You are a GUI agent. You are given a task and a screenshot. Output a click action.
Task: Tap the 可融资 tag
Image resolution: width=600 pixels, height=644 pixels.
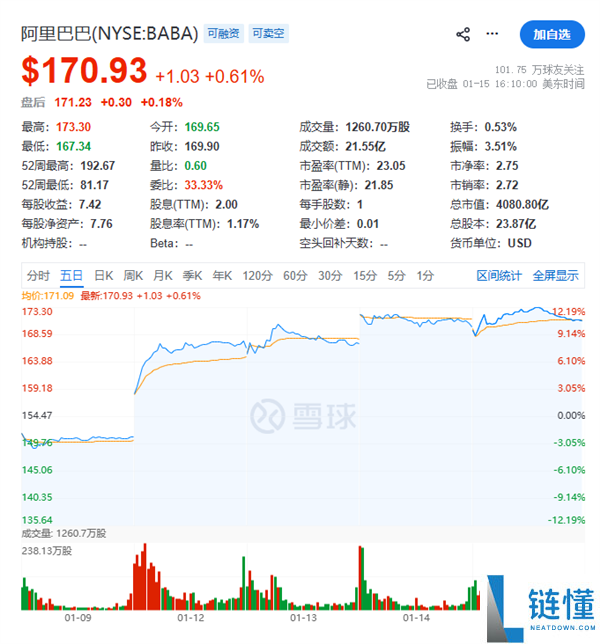pyautogui.click(x=223, y=34)
